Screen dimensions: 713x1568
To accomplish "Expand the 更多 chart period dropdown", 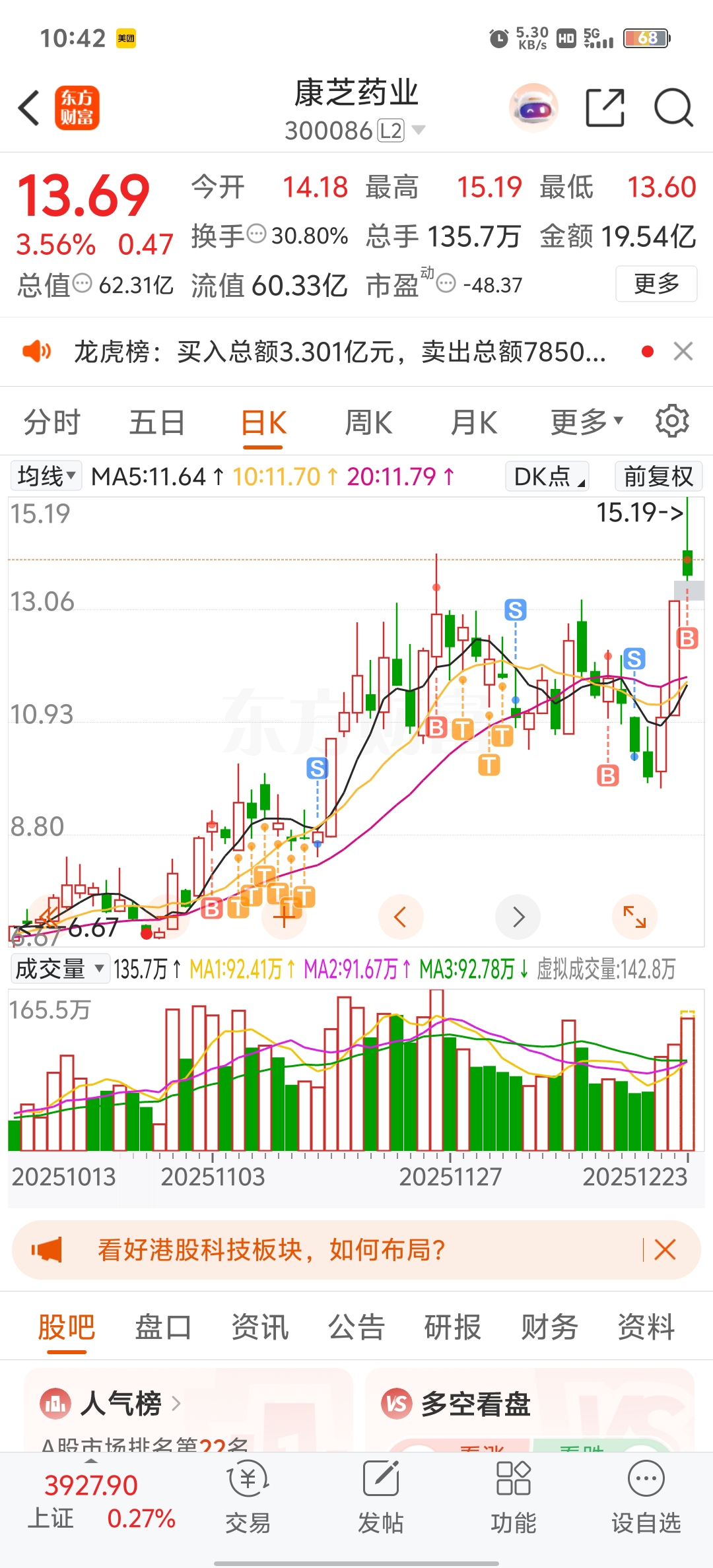I will pyautogui.click(x=586, y=422).
